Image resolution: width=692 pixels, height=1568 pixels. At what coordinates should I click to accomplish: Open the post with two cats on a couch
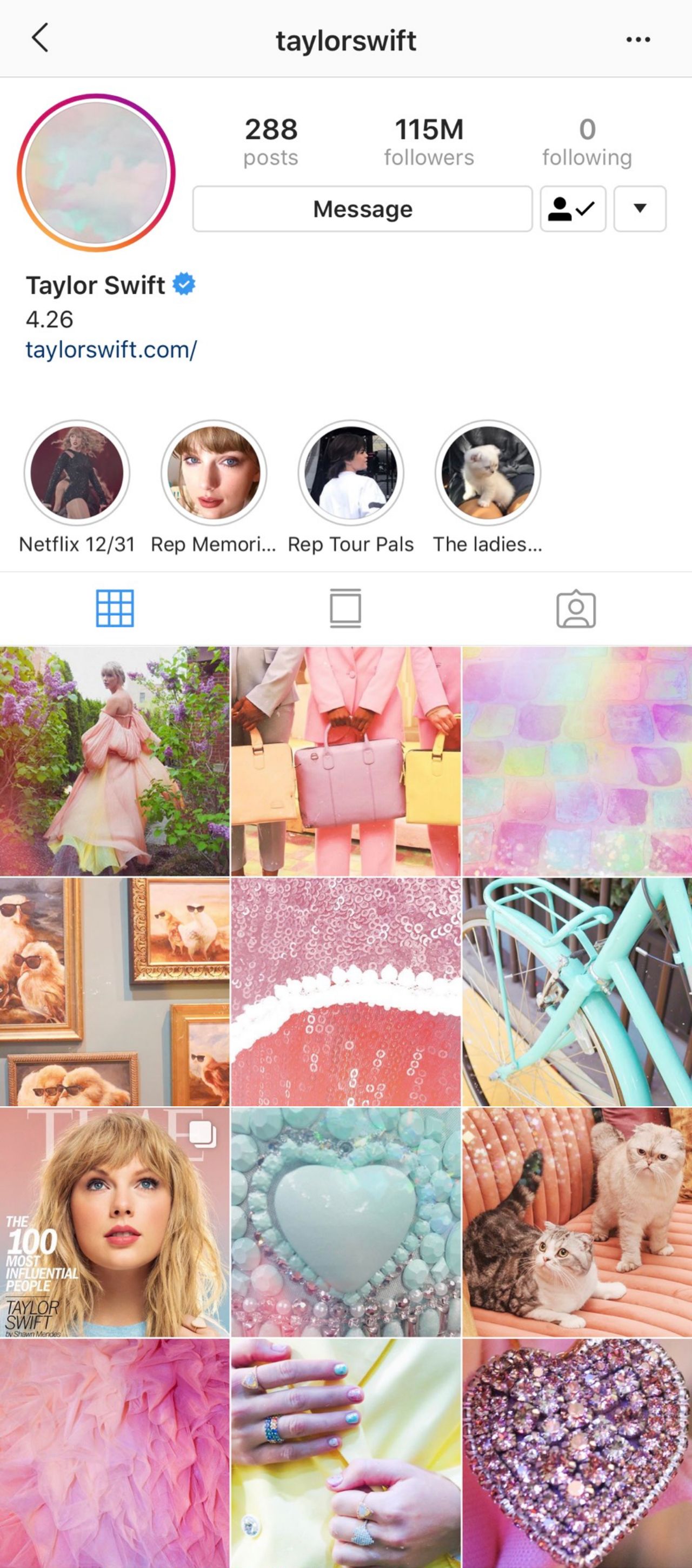pos(577,1222)
